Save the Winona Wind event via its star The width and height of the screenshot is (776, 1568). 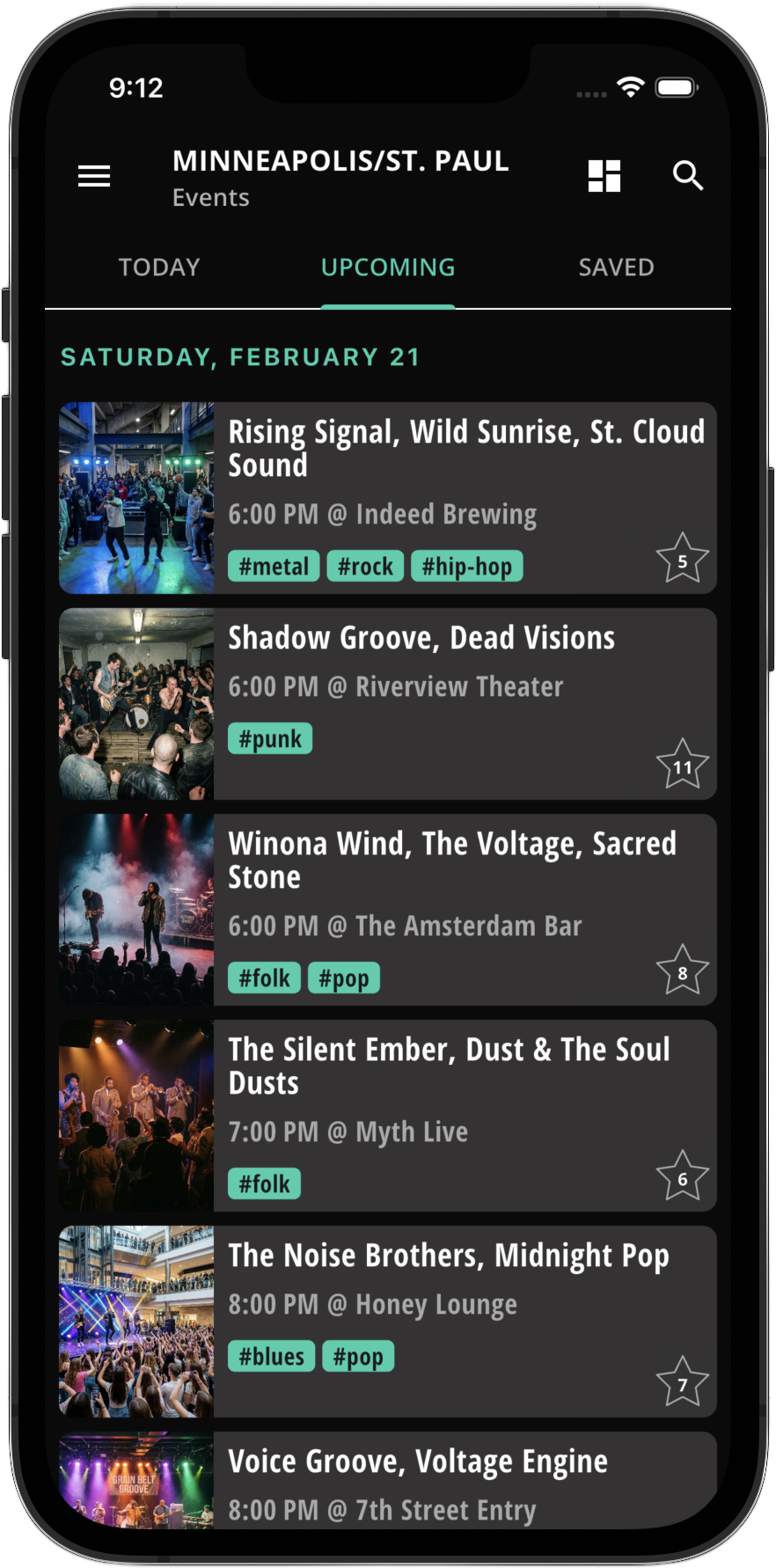[682, 969]
